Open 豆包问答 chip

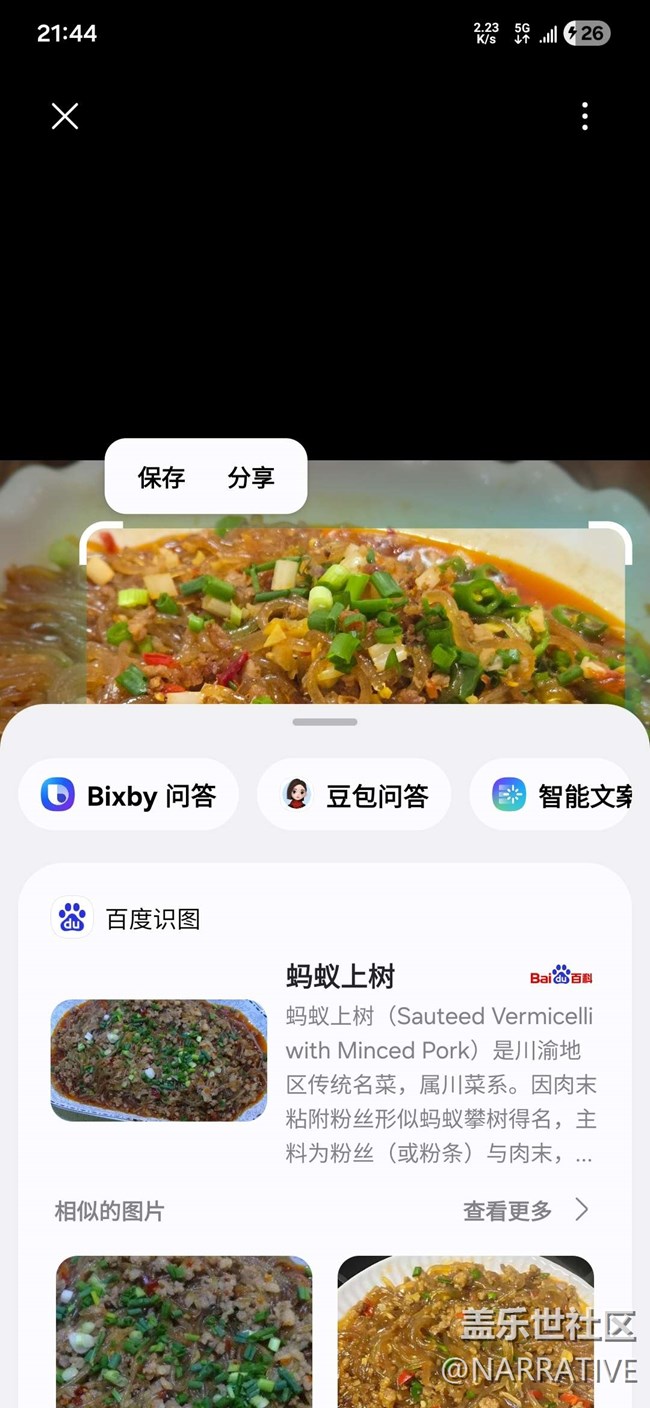pyautogui.click(x=354, y=796)
